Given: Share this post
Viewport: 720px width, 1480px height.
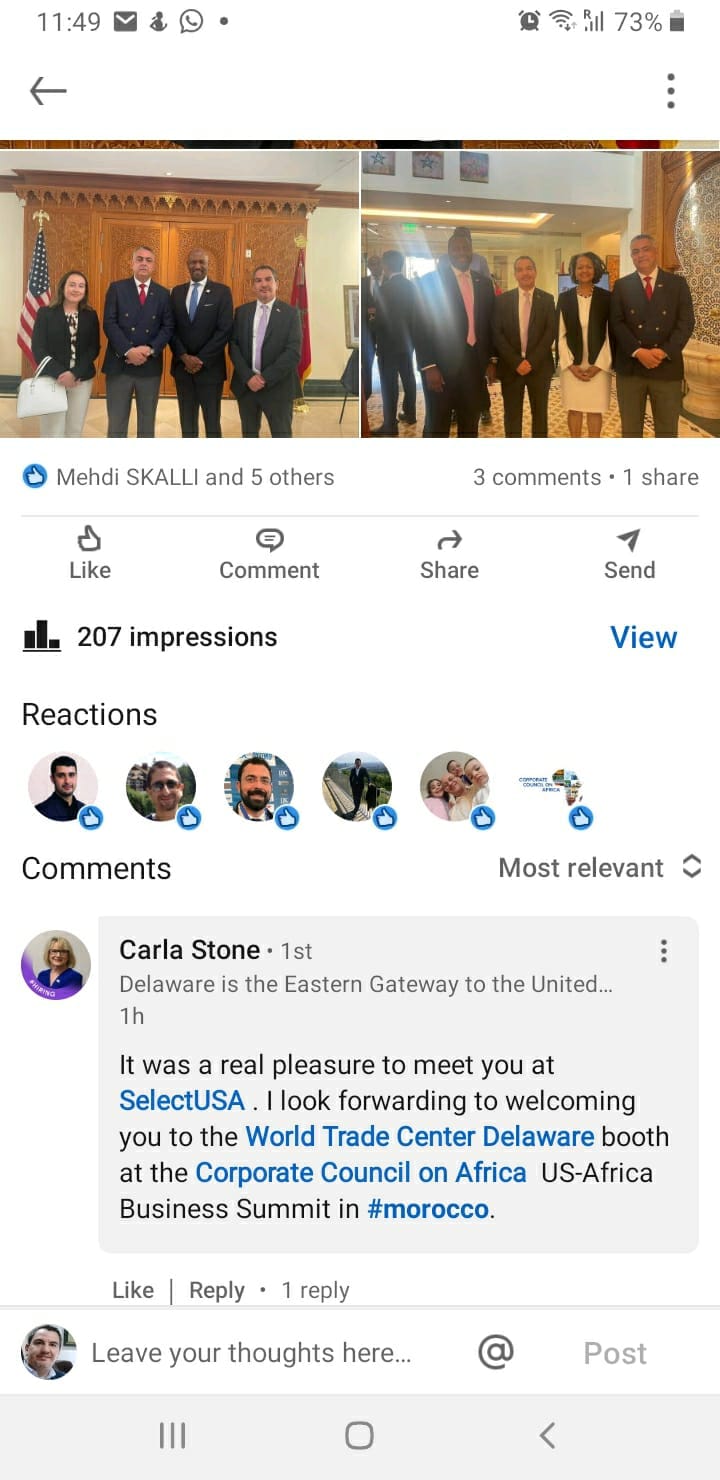Looking at the screenshot, I should tap(449, 554).
